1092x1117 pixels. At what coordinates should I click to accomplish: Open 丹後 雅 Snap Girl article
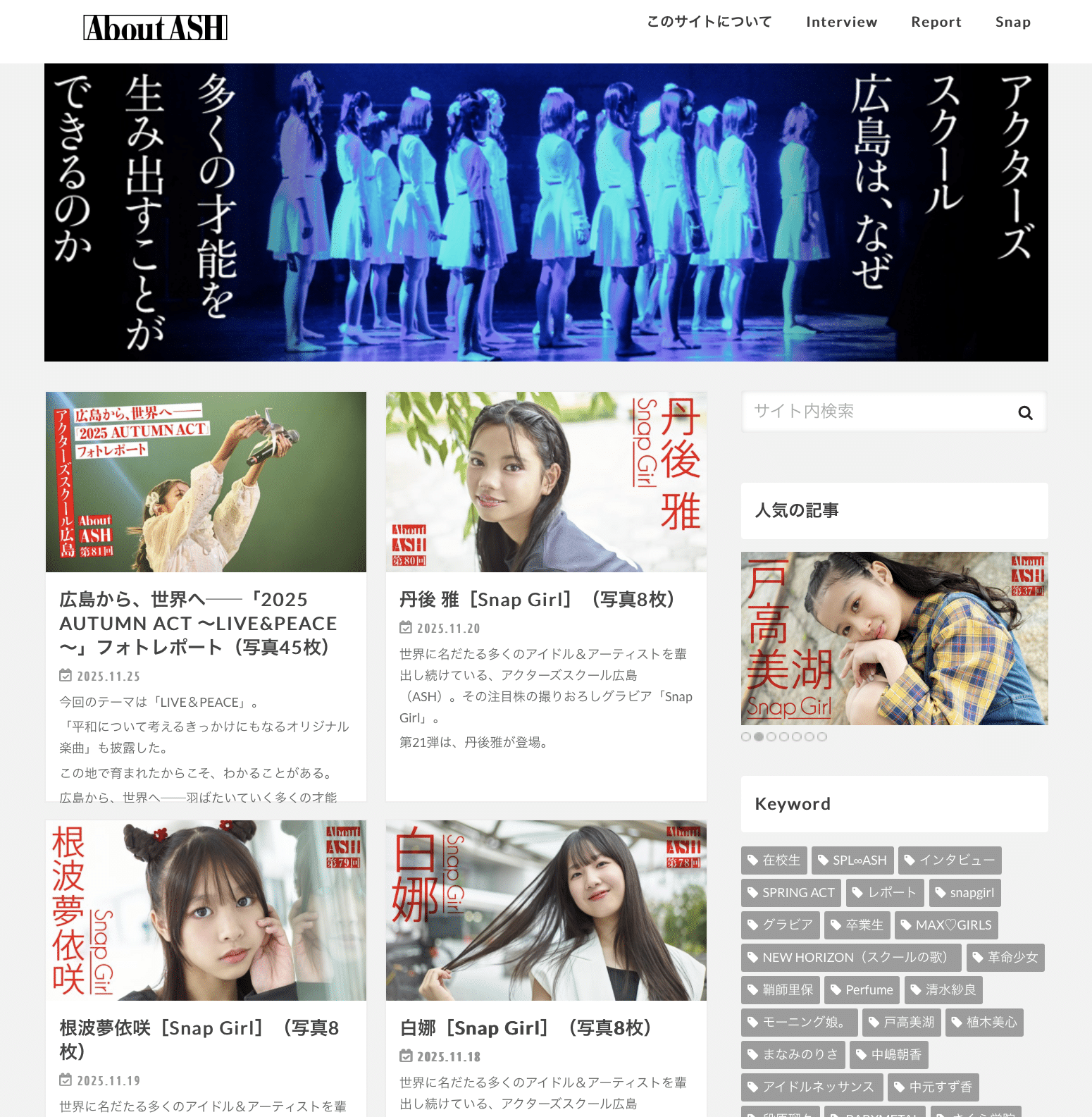(536, 600)
